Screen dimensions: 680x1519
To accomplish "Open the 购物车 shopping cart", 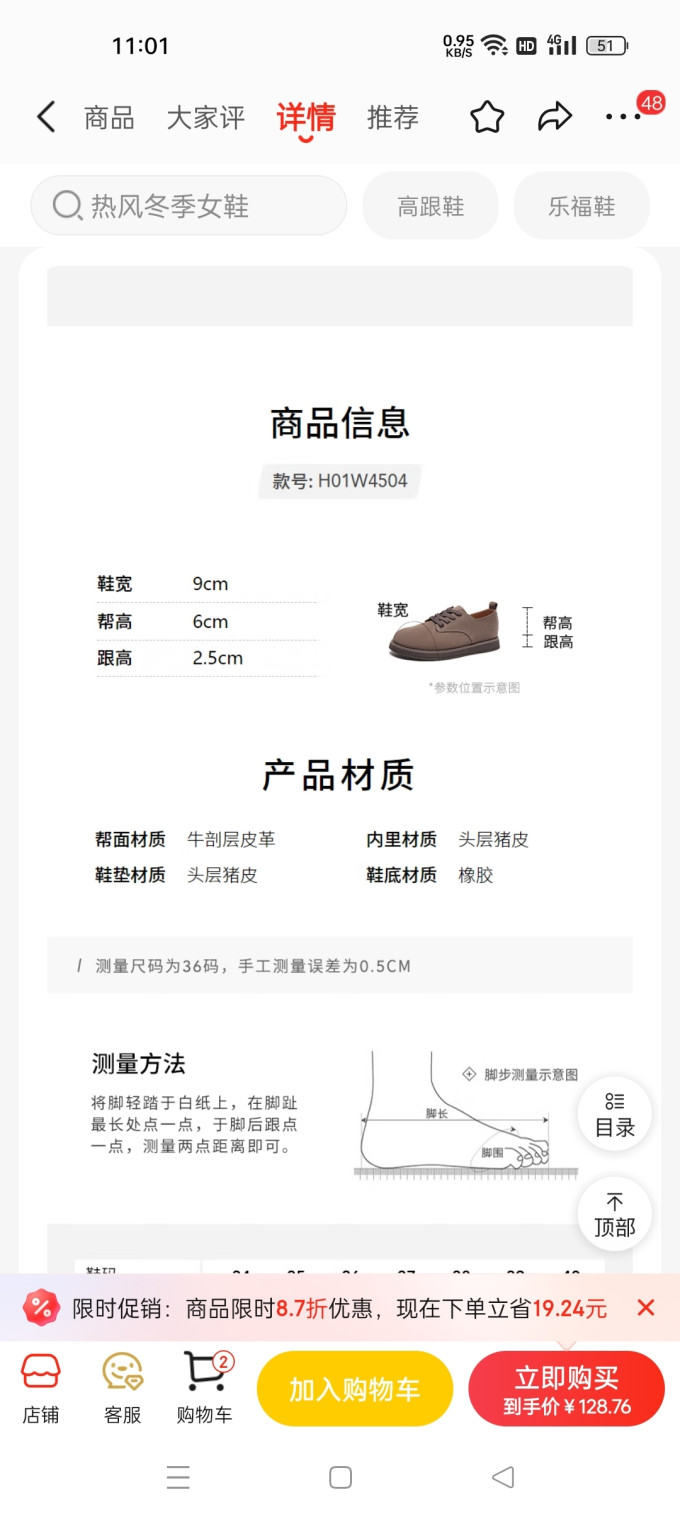I will [x=204, y=1388].
